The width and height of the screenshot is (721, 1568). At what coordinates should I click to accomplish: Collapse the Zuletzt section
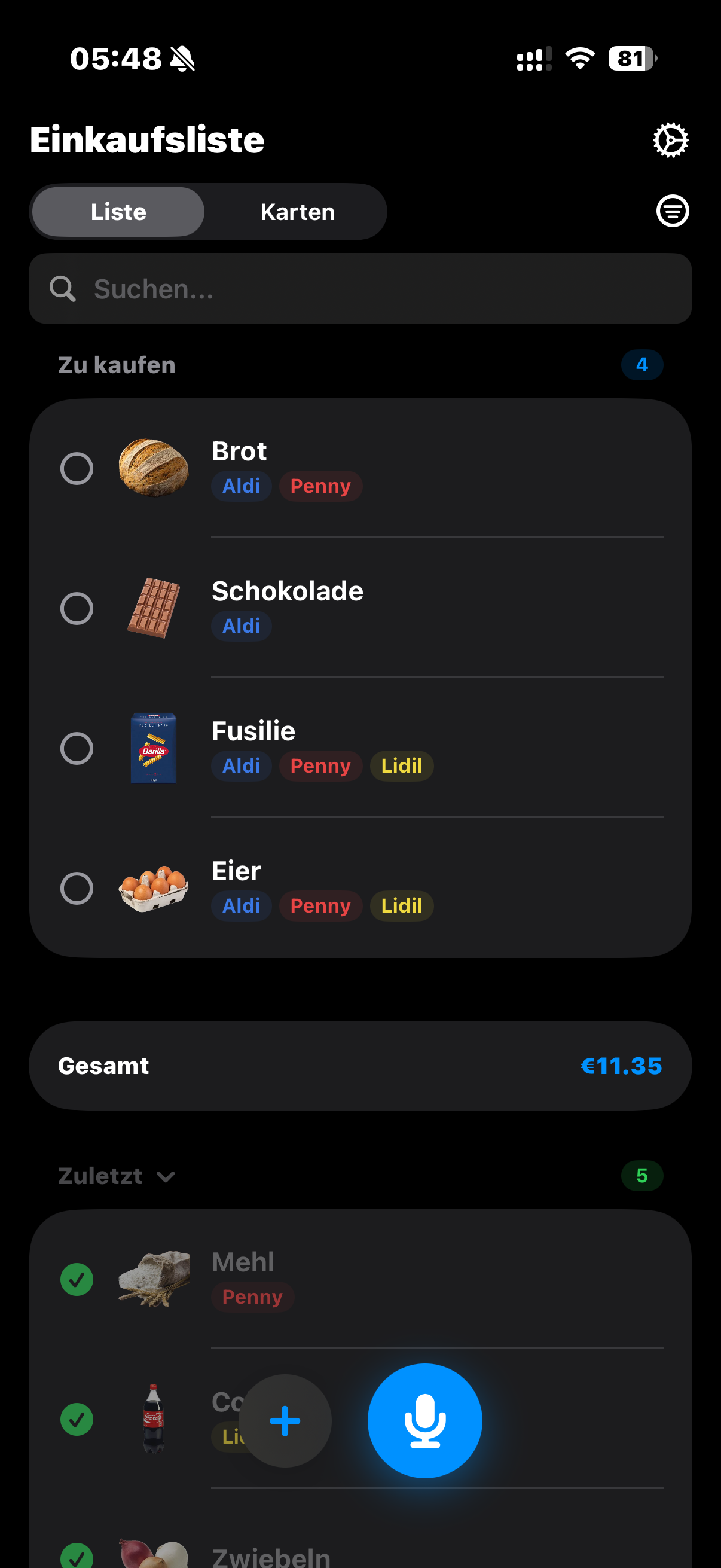pyautogui.click(x=117, y=1176)
